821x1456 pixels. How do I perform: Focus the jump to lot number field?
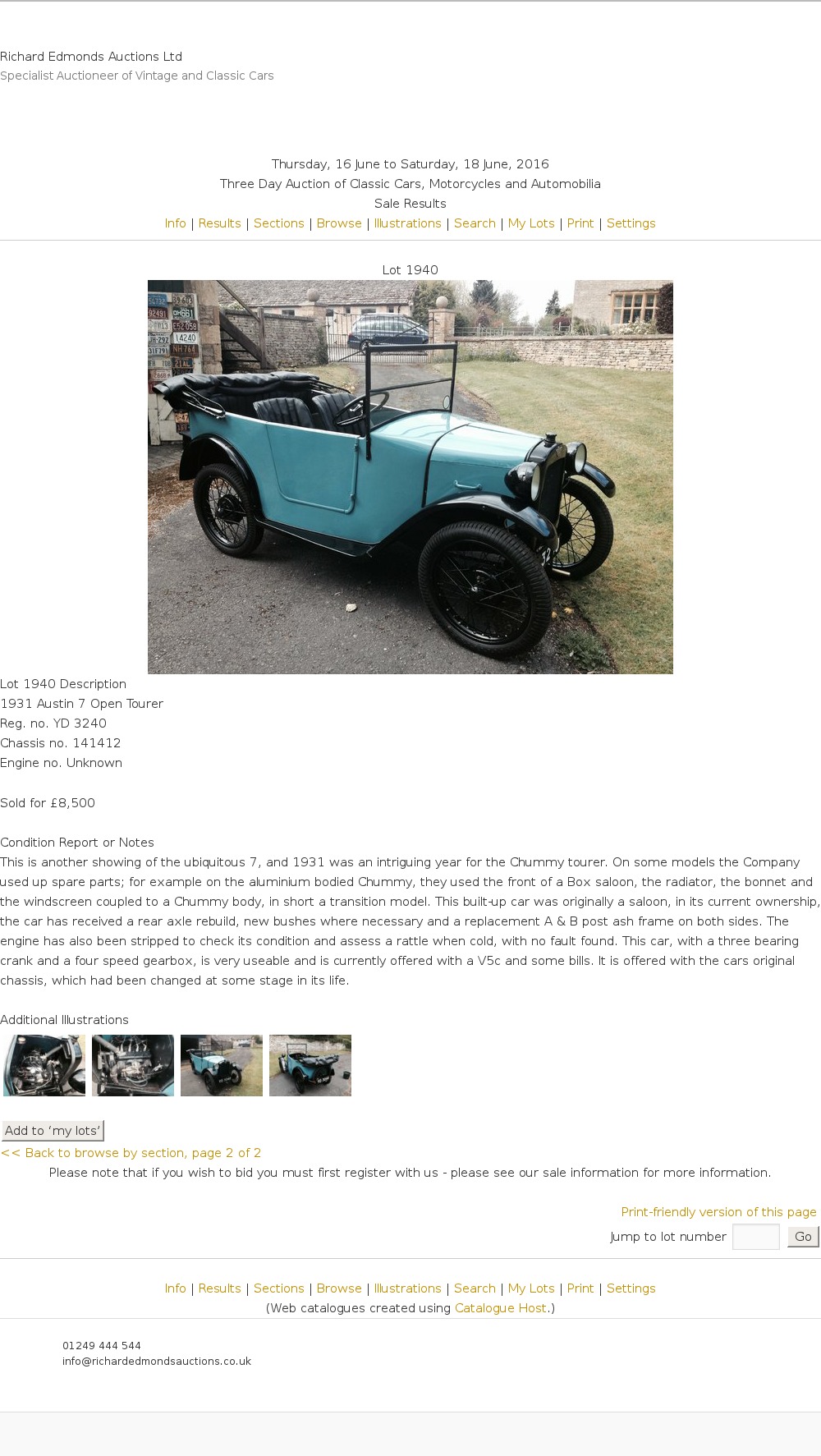tap(755, 1237)
